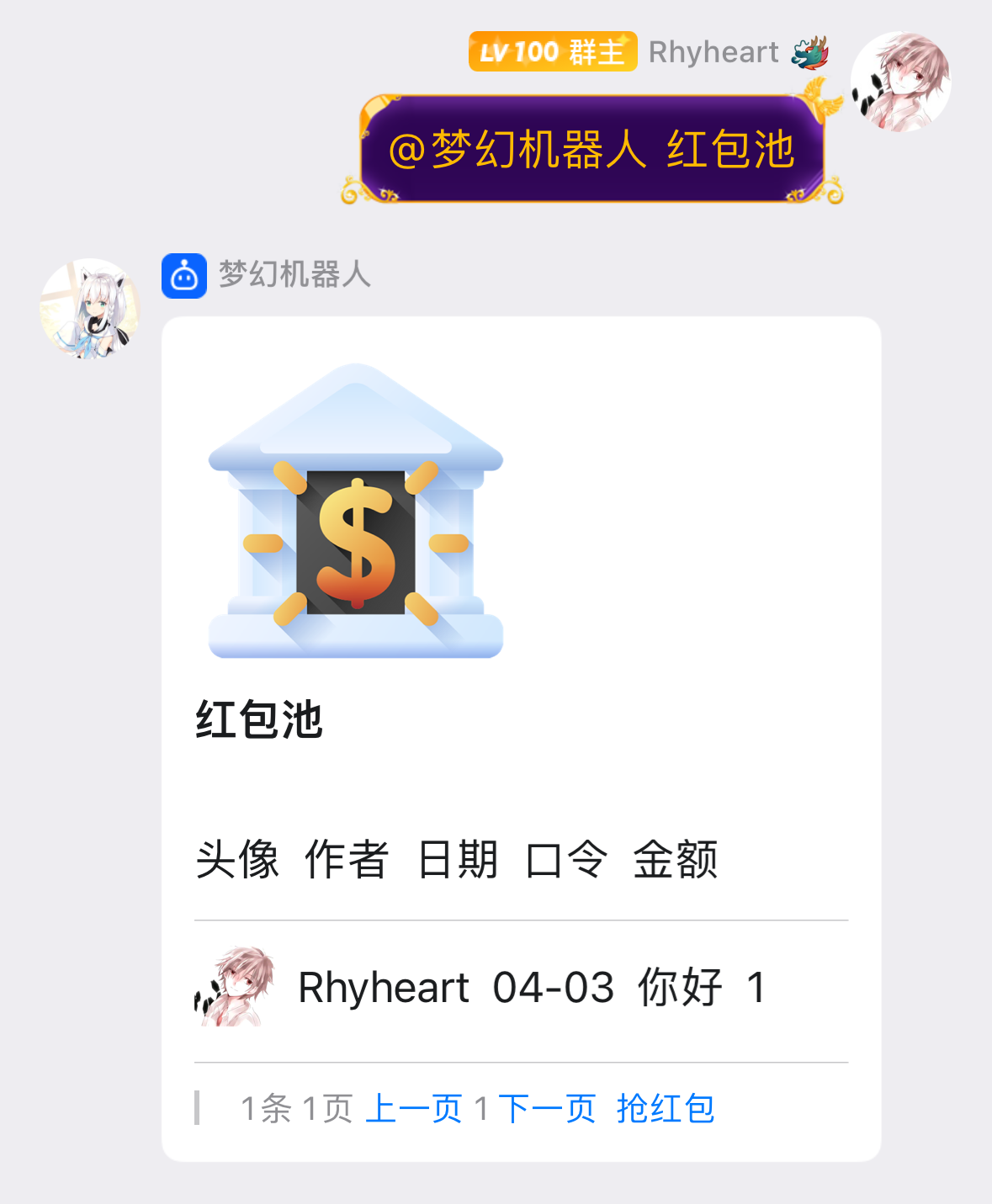Click the 1条 1页 count indicator
The width and height of the screenshot is (992, 1204).
click(x=294, y=1109)
